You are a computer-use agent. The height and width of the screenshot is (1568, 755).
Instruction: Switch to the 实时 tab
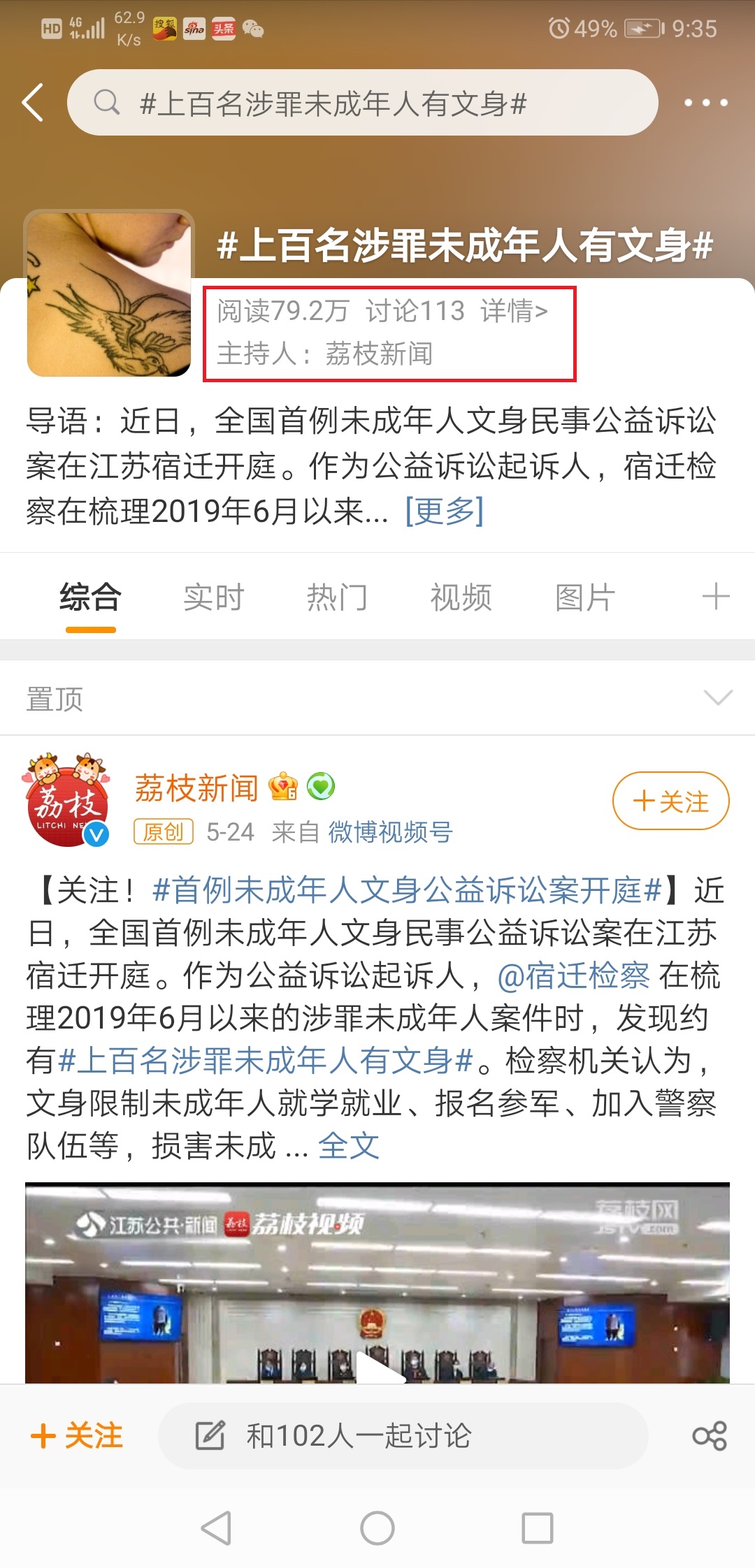click(213, 598)
